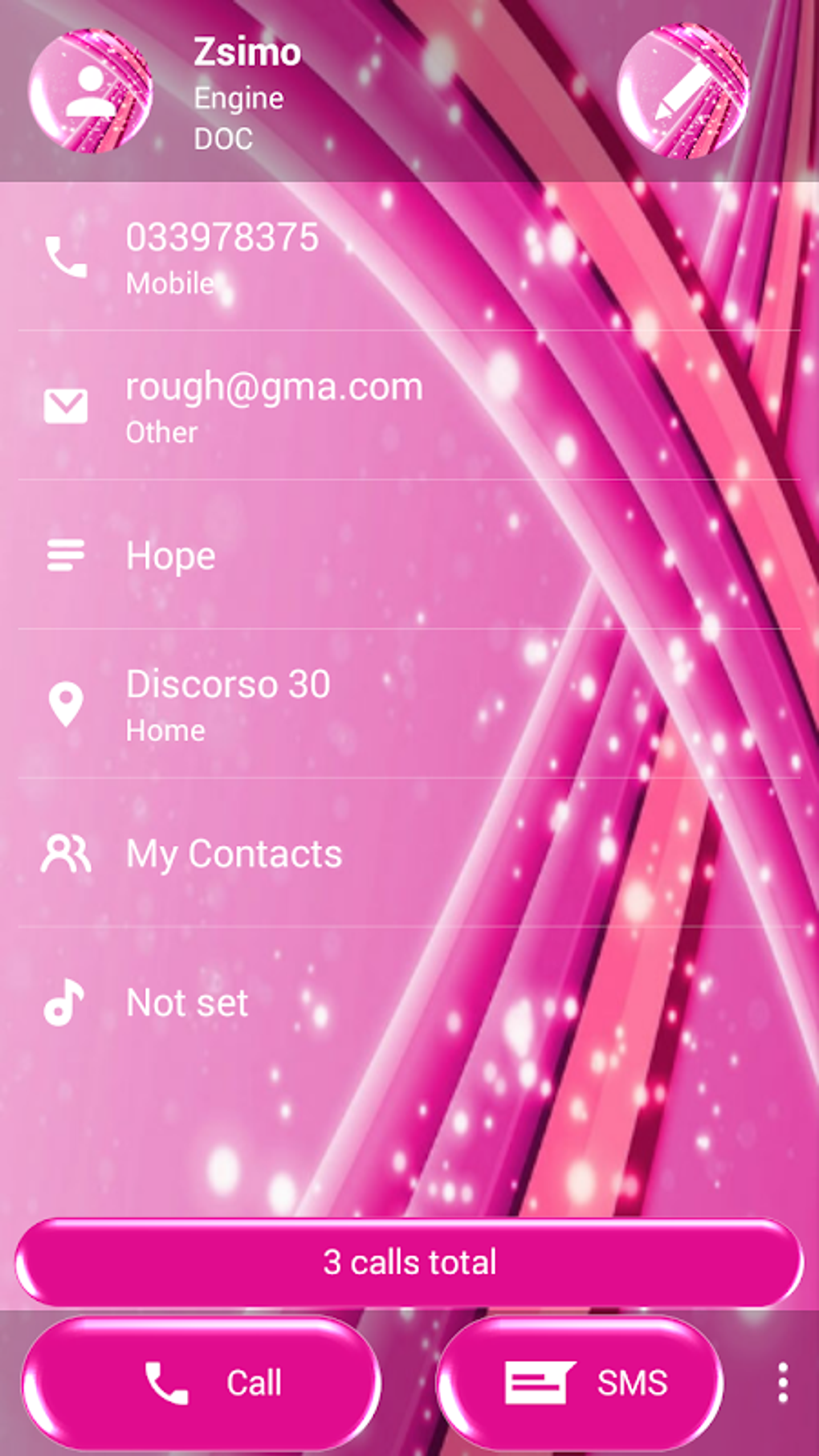Screen dimensions: 819x1456
Task: Set ringtone from the Not set row
Action: [186, 1002]
